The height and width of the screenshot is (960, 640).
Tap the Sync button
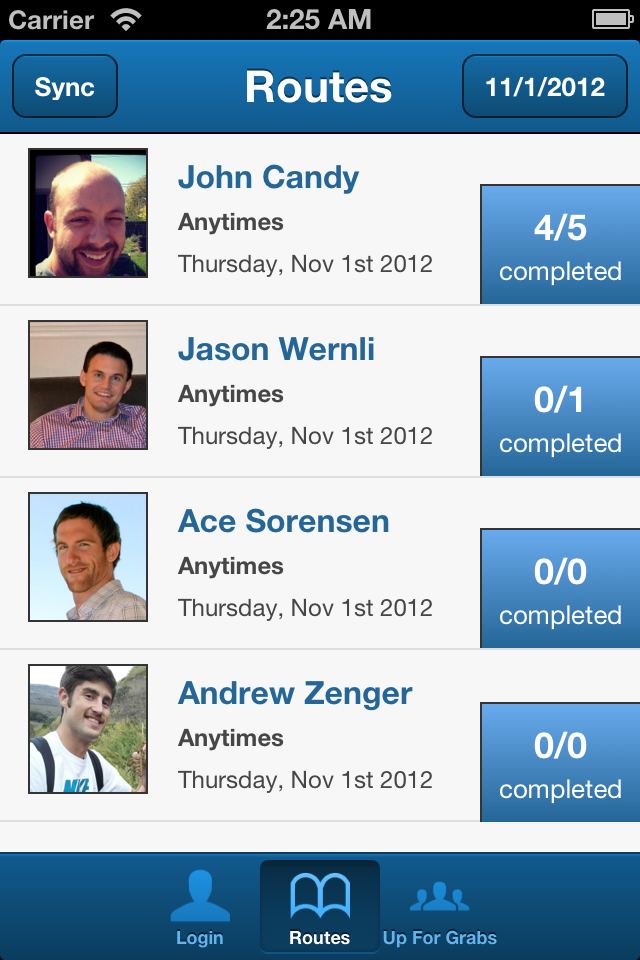(65, 87)
